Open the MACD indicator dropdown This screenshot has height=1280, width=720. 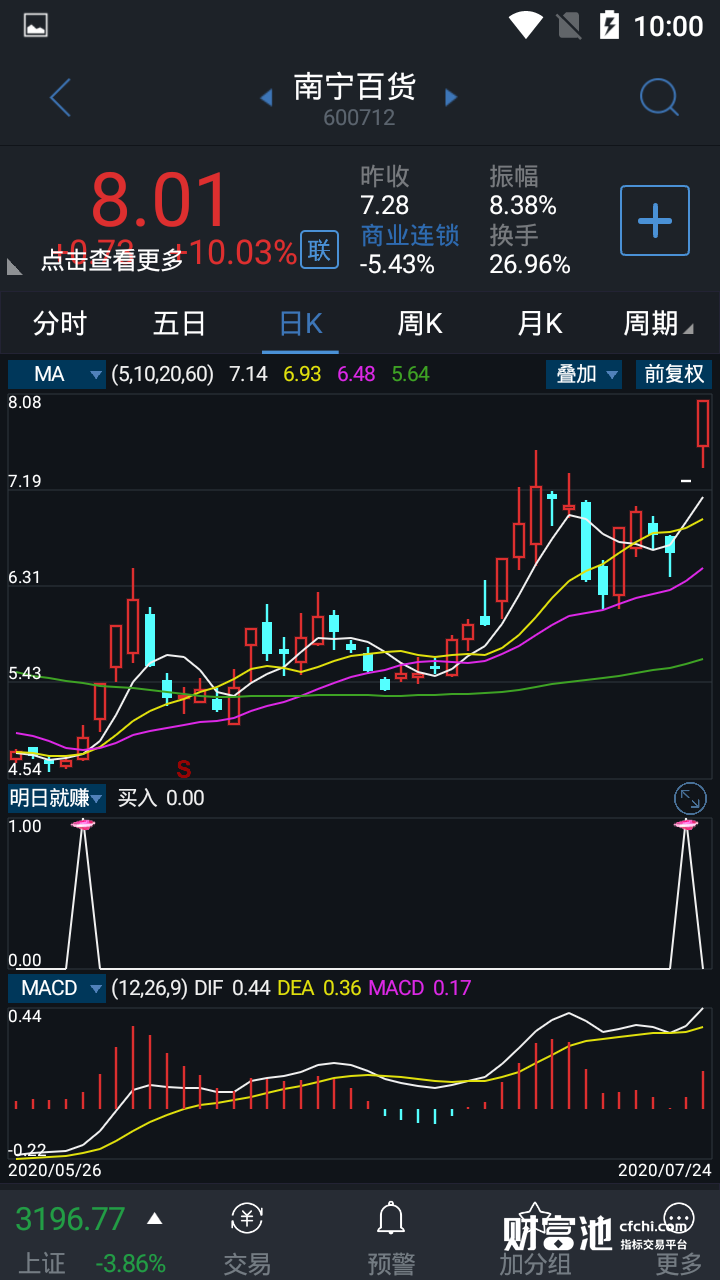tap(57, 988)
